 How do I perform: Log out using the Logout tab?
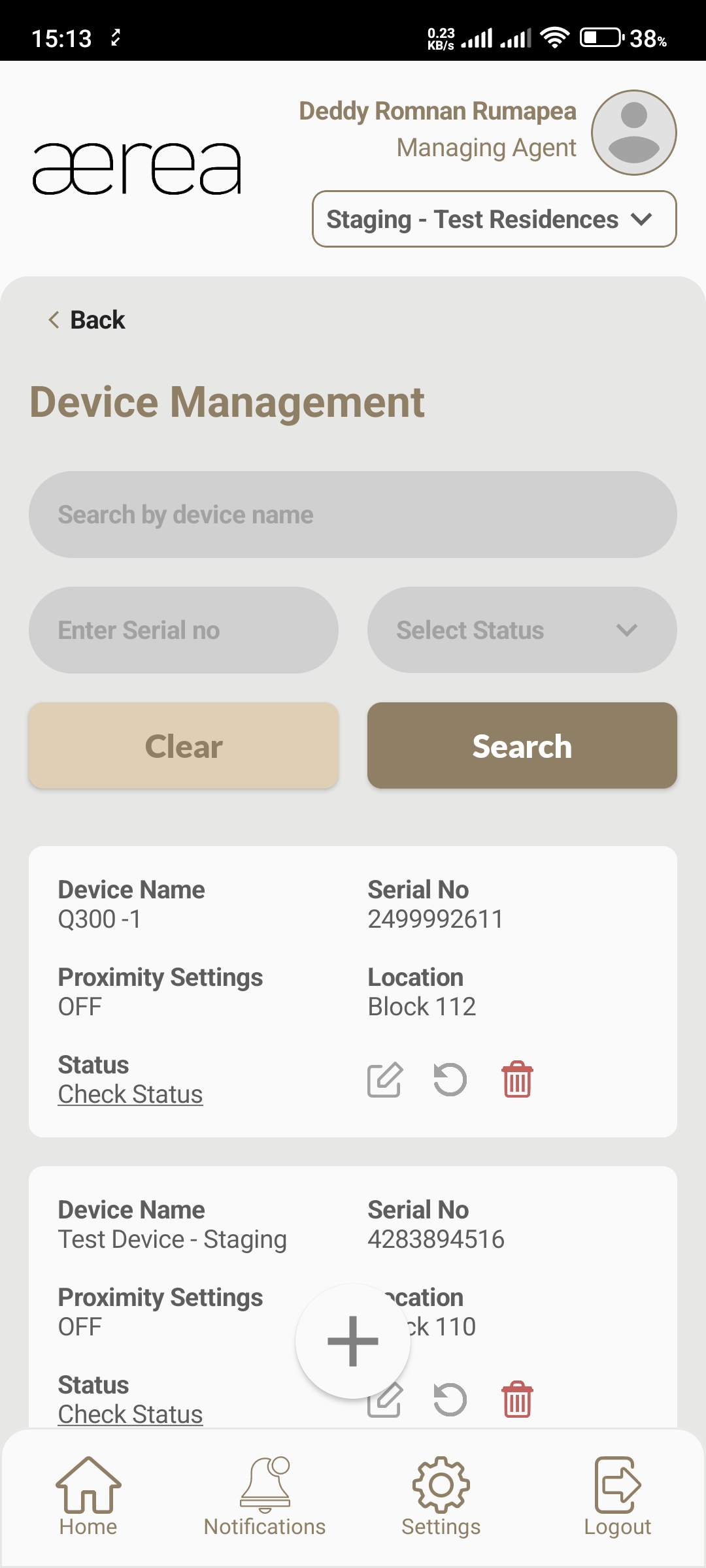point(617,1496)
